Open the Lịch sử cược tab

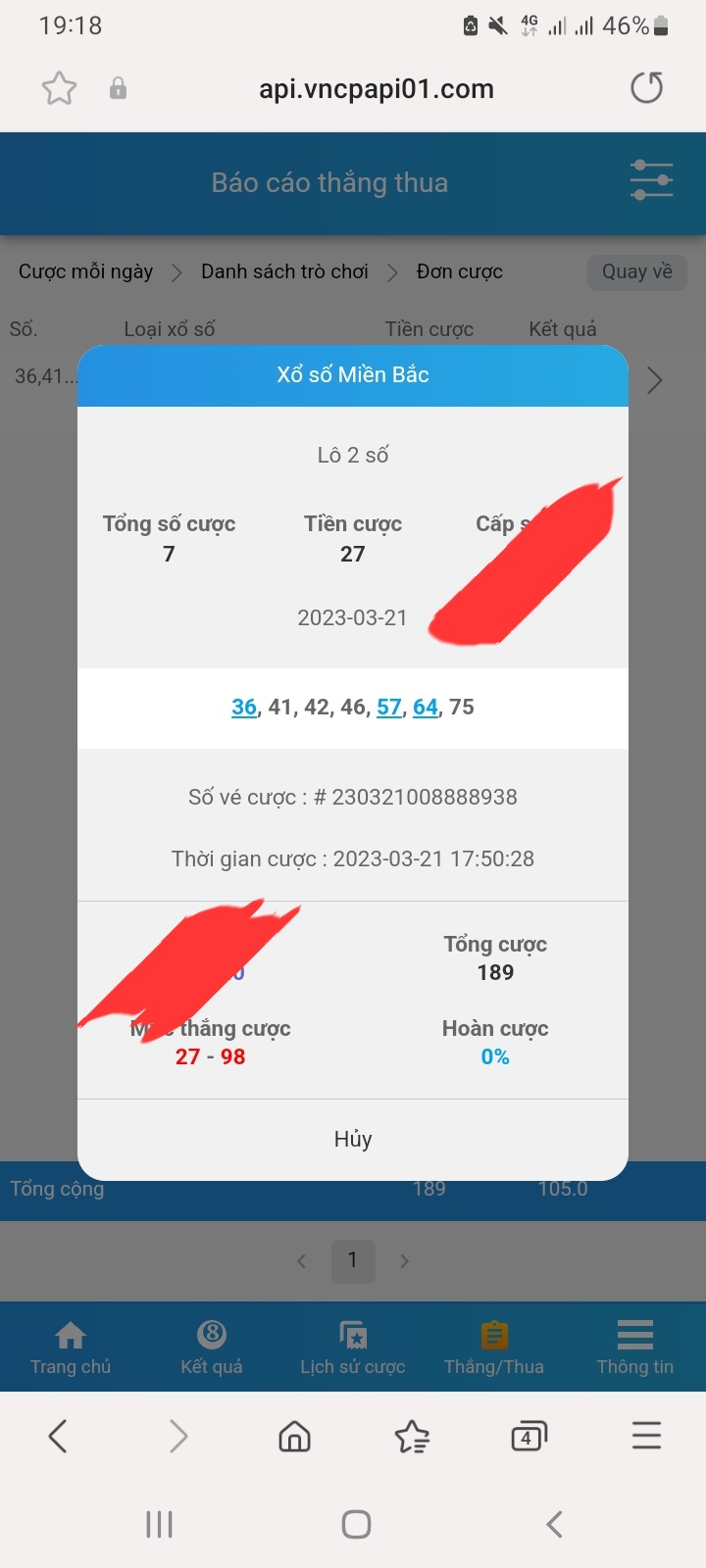(353, 1347)
